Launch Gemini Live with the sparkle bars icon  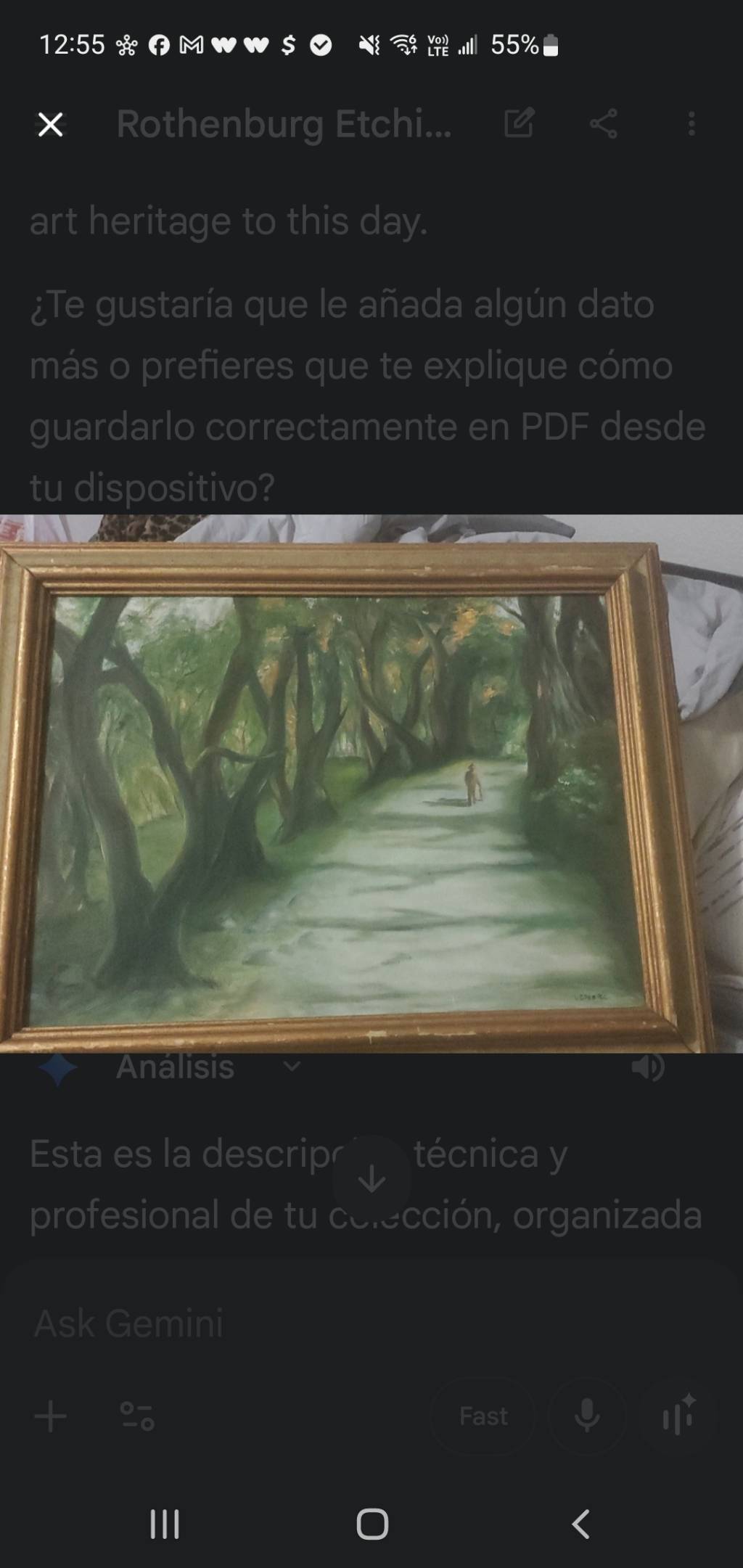(x=678, y=1416)
